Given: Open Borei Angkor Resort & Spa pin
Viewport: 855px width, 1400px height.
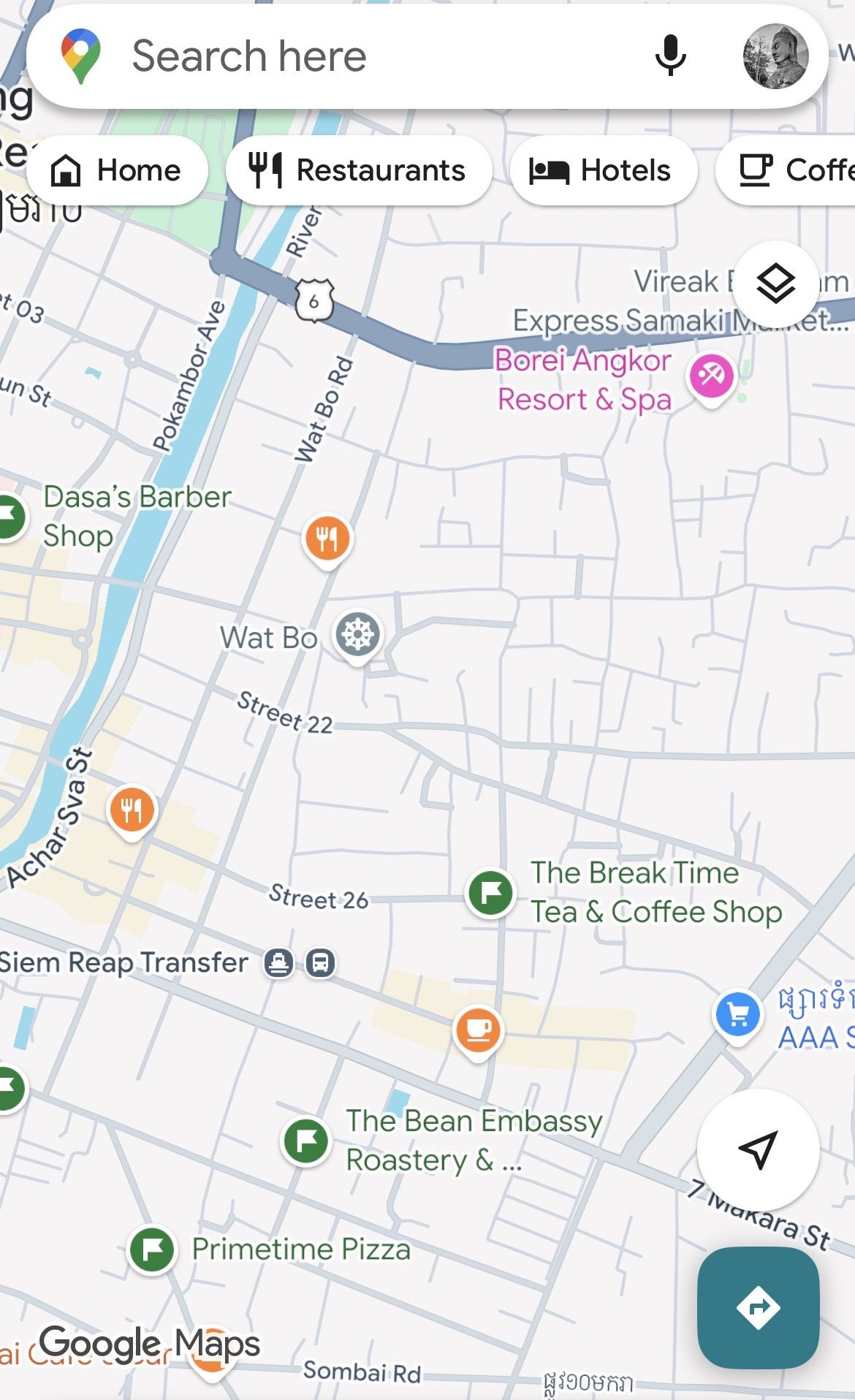Looking at the screenshot, I should click(x=711, y=377).
